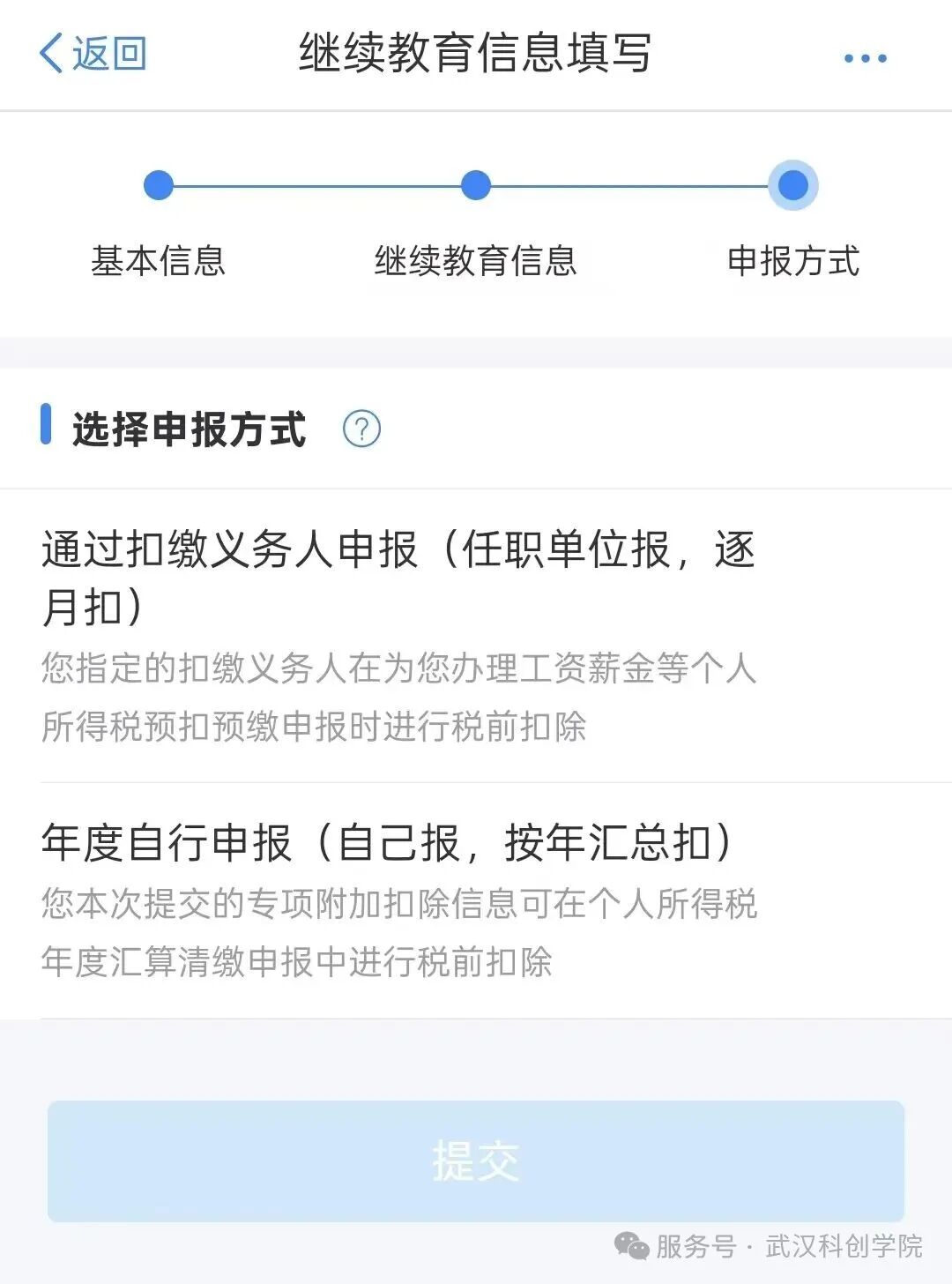Tap the 返回 back arrow icon

click(50, 53)
